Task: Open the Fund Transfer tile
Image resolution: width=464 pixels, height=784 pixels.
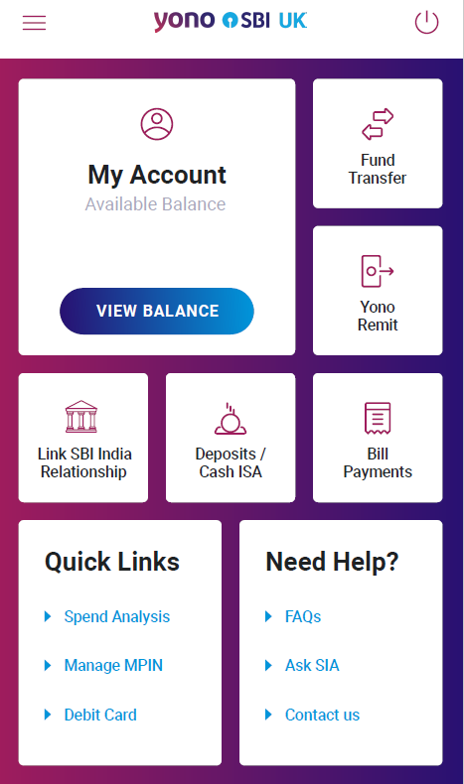Action: tap(378, 144)
